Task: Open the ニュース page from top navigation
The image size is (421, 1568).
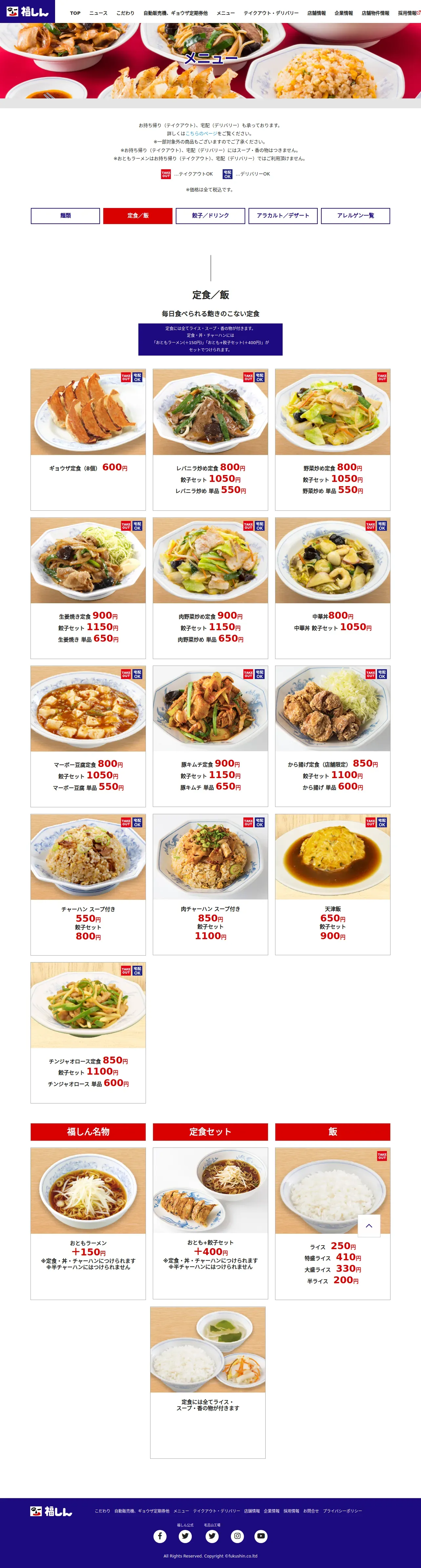Action: (x=98, y=13)
